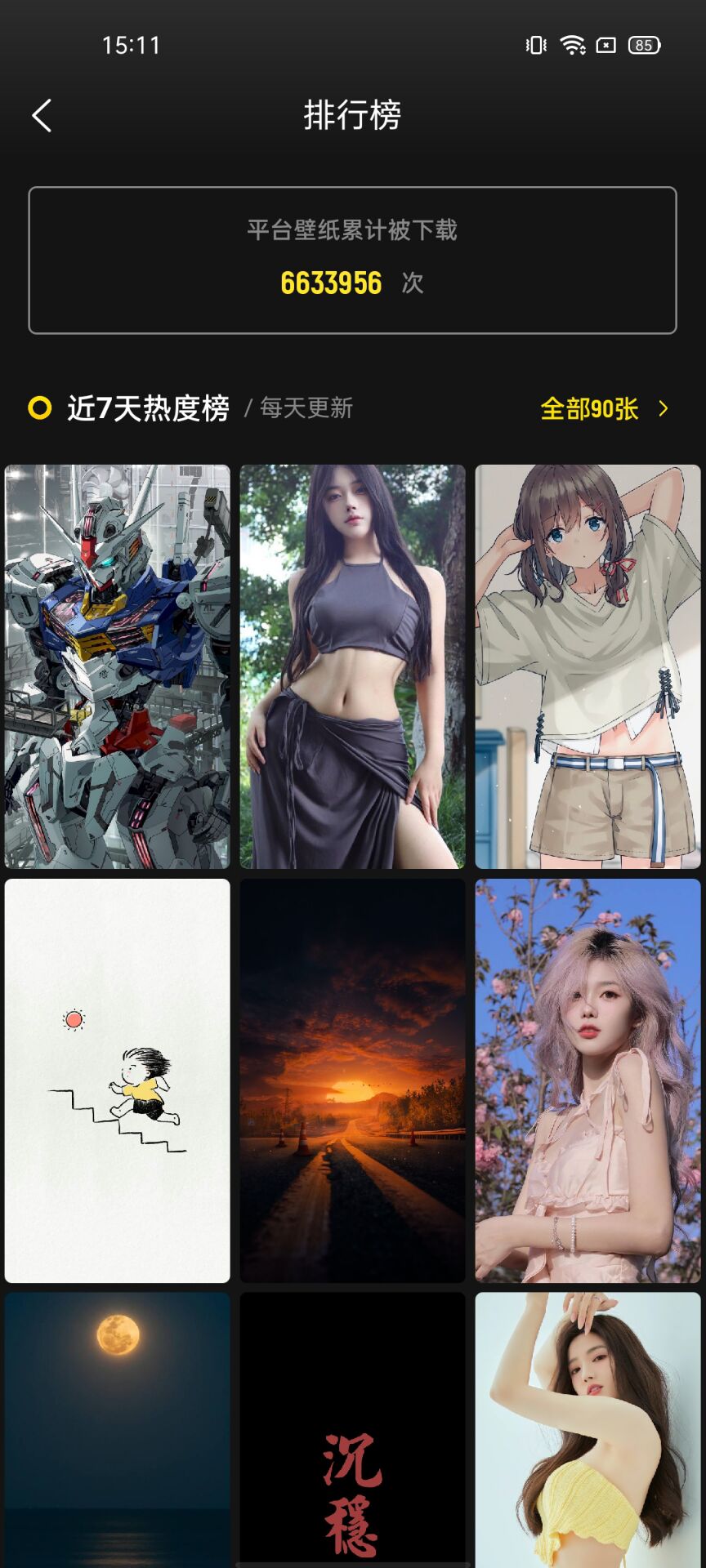Open the 沉稳 red calligraphy wallpaper

coord(352,1429)
